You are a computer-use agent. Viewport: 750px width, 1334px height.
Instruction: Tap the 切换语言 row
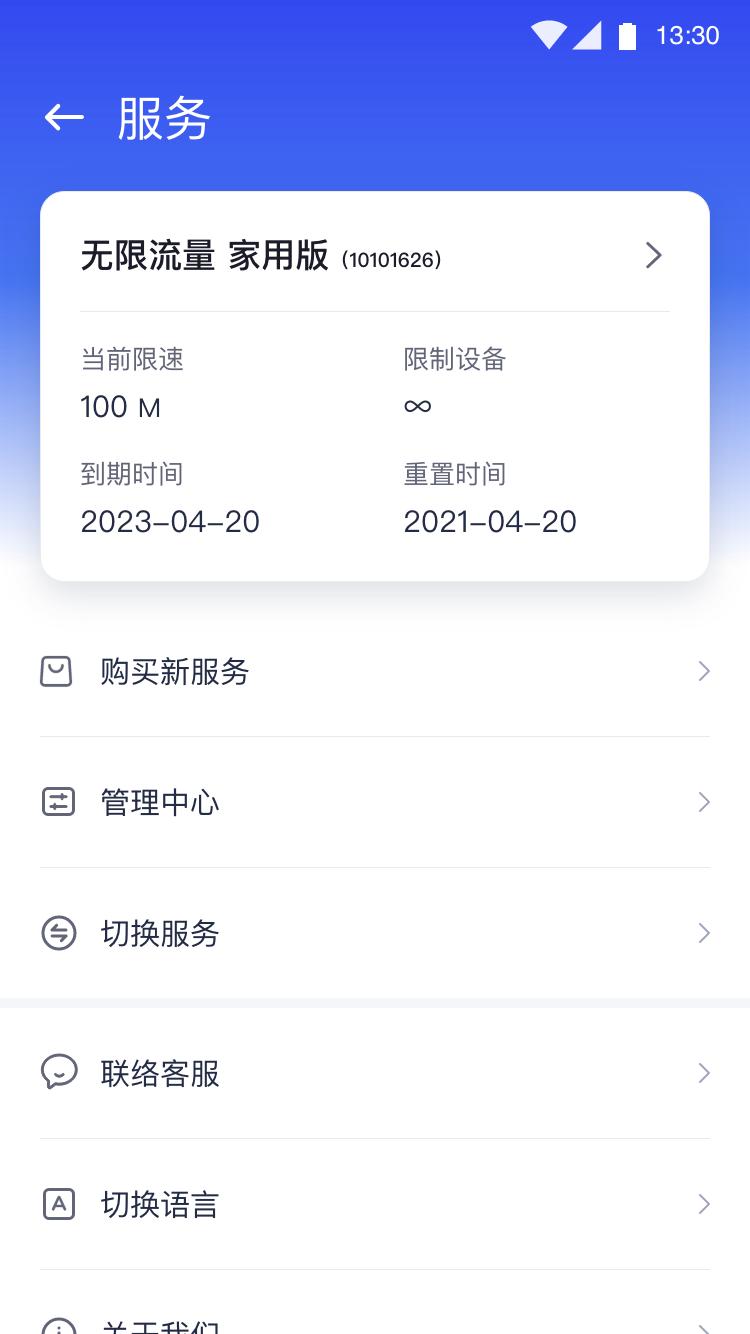(375, 1204)
